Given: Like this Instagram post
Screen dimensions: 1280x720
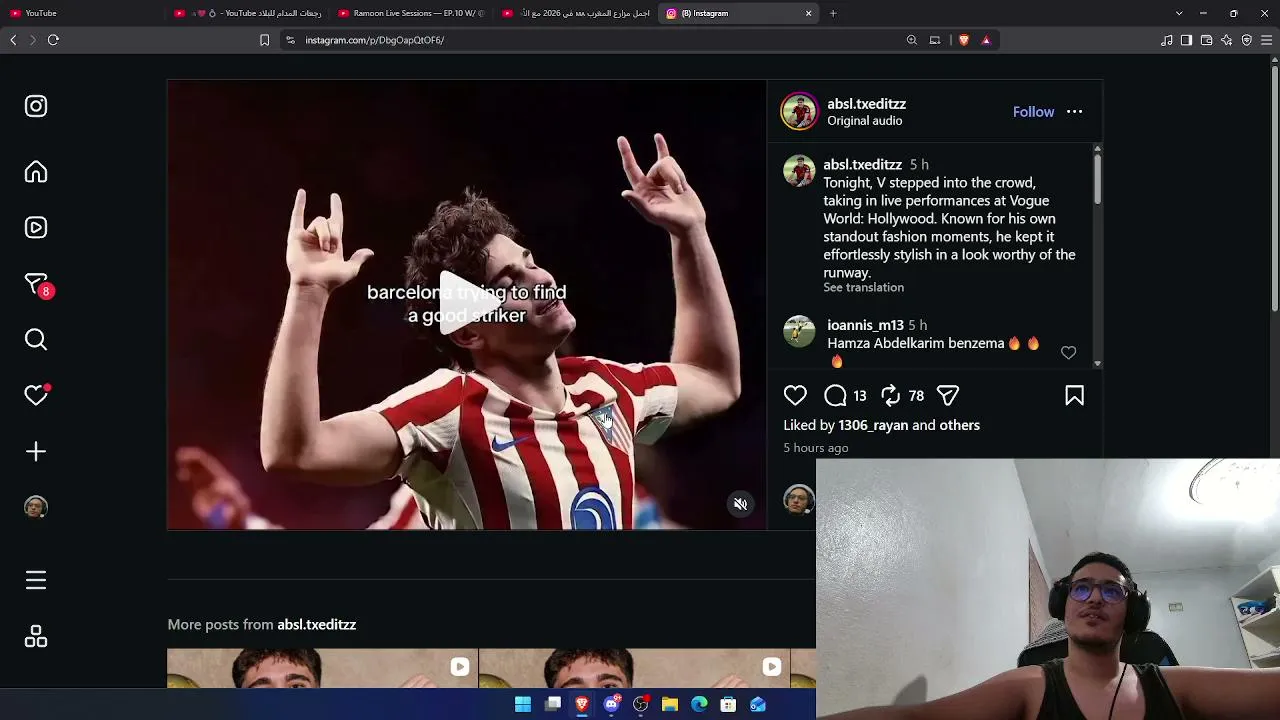Looking at the screenshot, I should [x=795, y=396].
